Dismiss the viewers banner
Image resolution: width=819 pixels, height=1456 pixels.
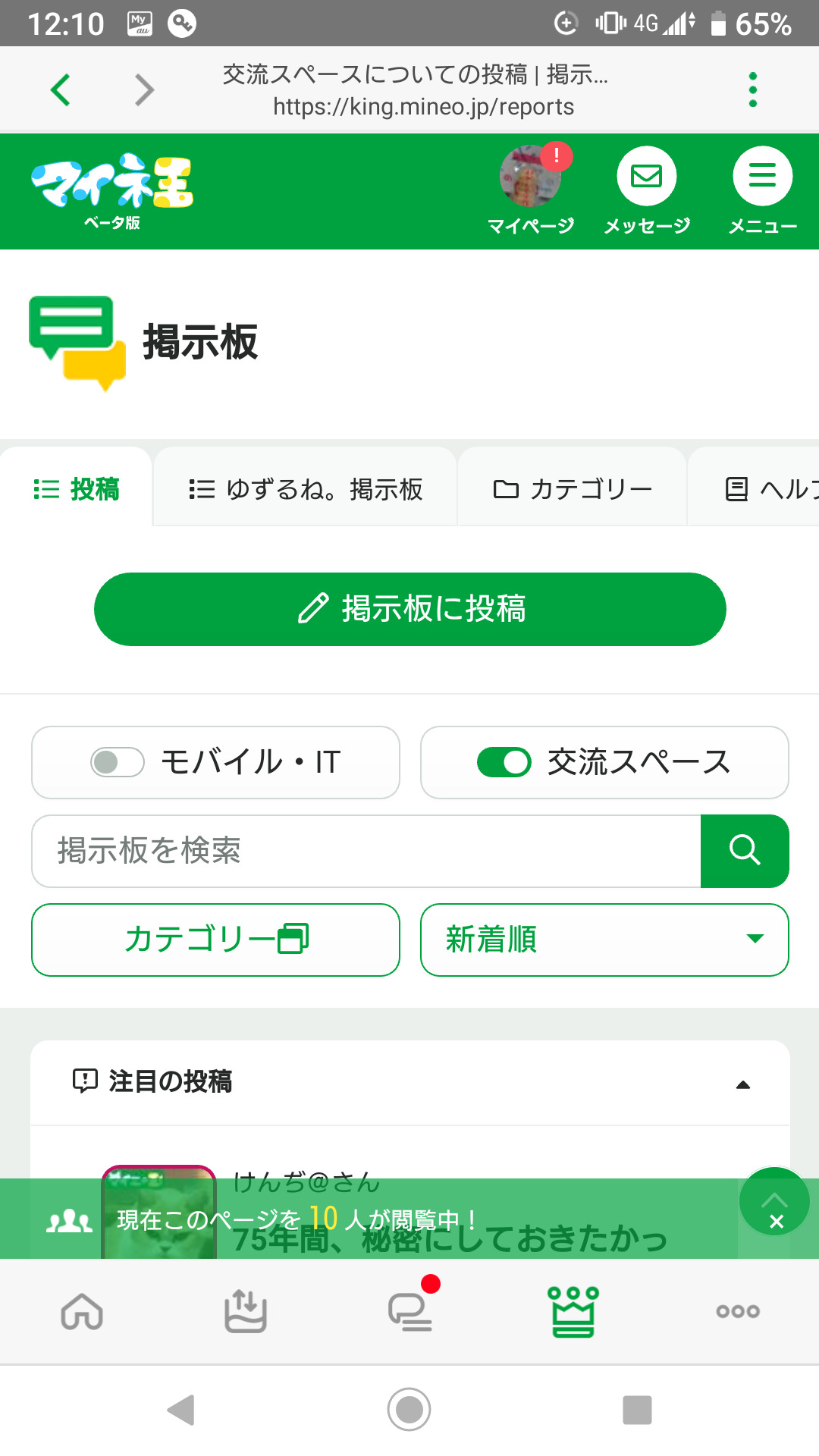tap(776, 1222)
